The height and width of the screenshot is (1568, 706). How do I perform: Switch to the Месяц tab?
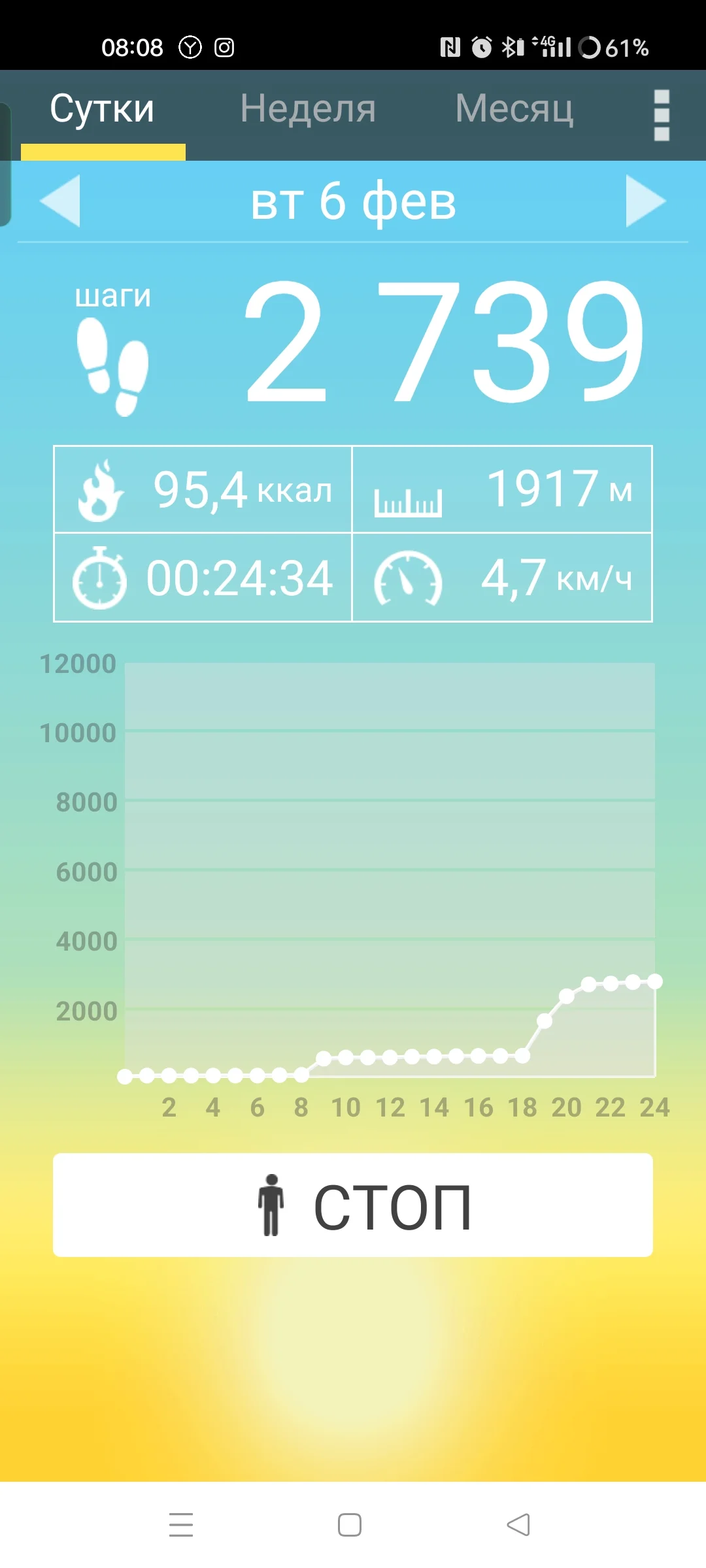514,109
